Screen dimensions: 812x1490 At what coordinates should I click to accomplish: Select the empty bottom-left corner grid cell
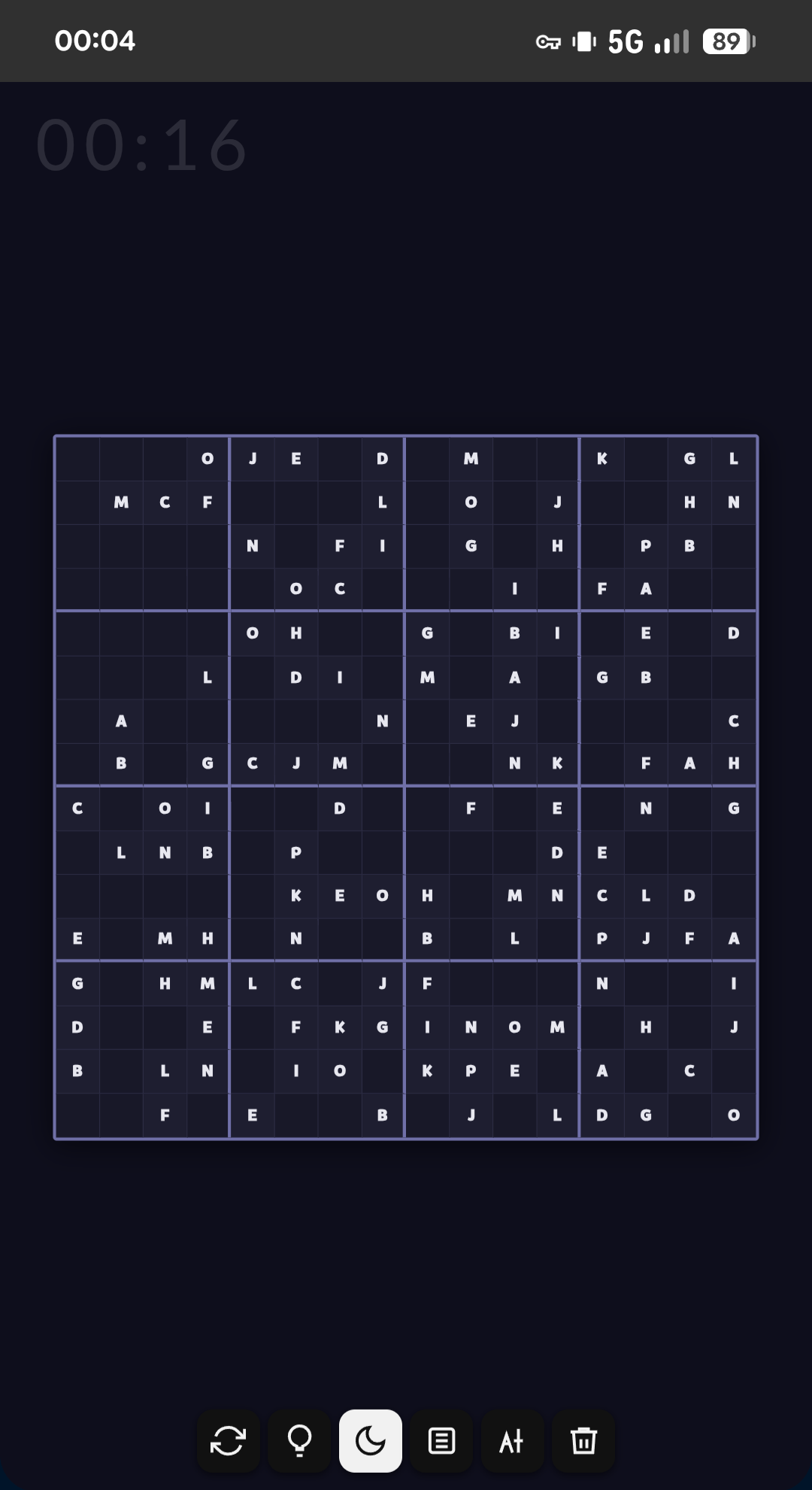point(77,1115)
